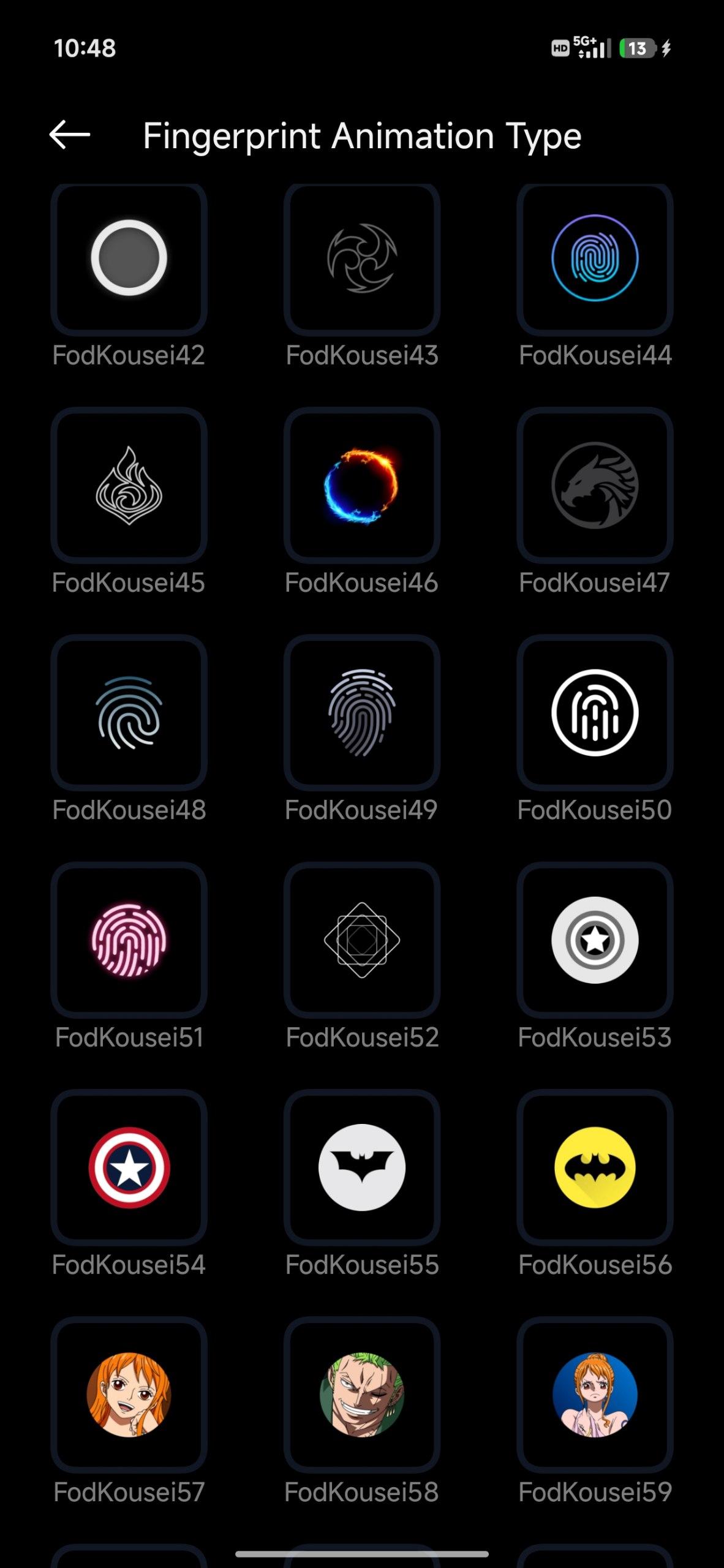Screen dimensions: 724x1568
Task: Select the FodKousei45 flame emblem
Action: coord(129,485)
